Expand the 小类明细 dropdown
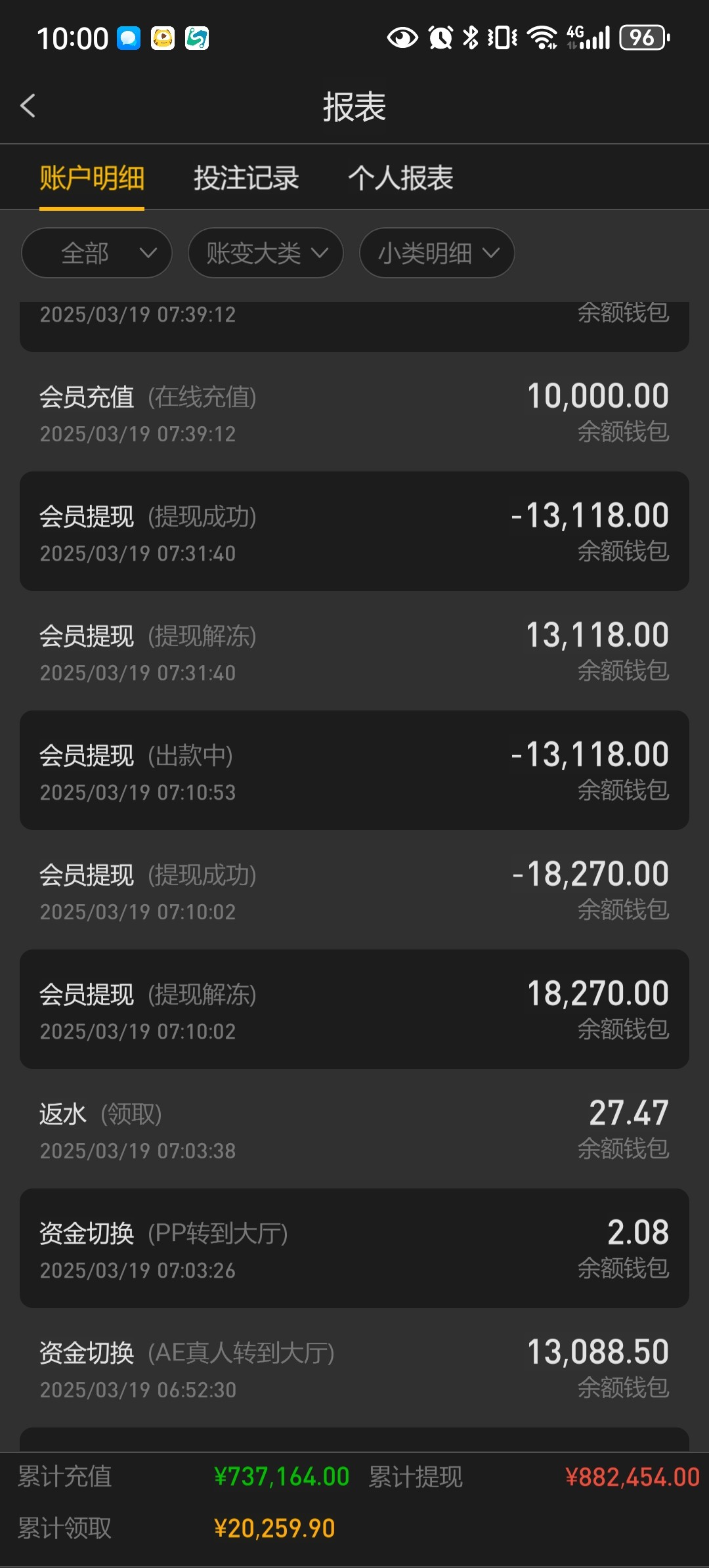 pyautogui.click(x=437, y=253)
